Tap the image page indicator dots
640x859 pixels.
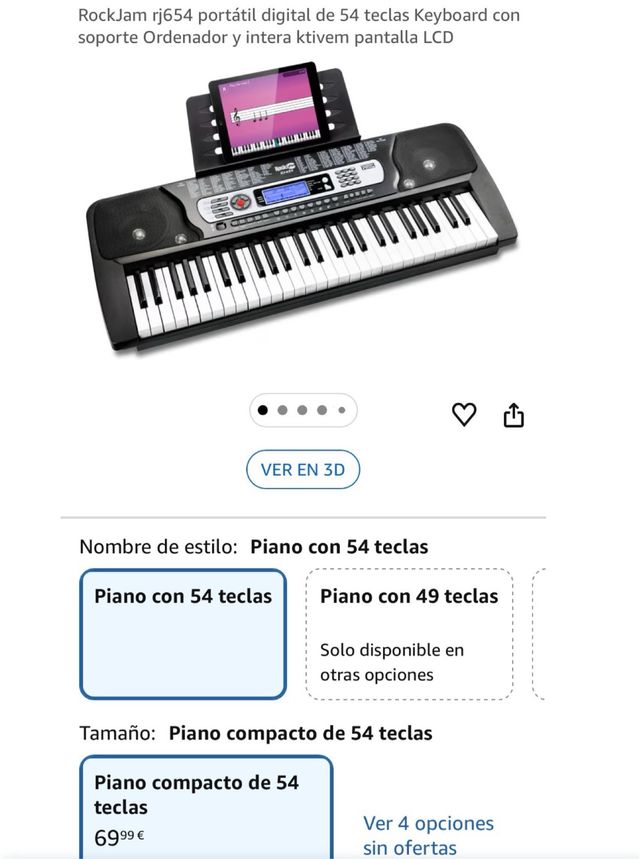tap(303, 410)
